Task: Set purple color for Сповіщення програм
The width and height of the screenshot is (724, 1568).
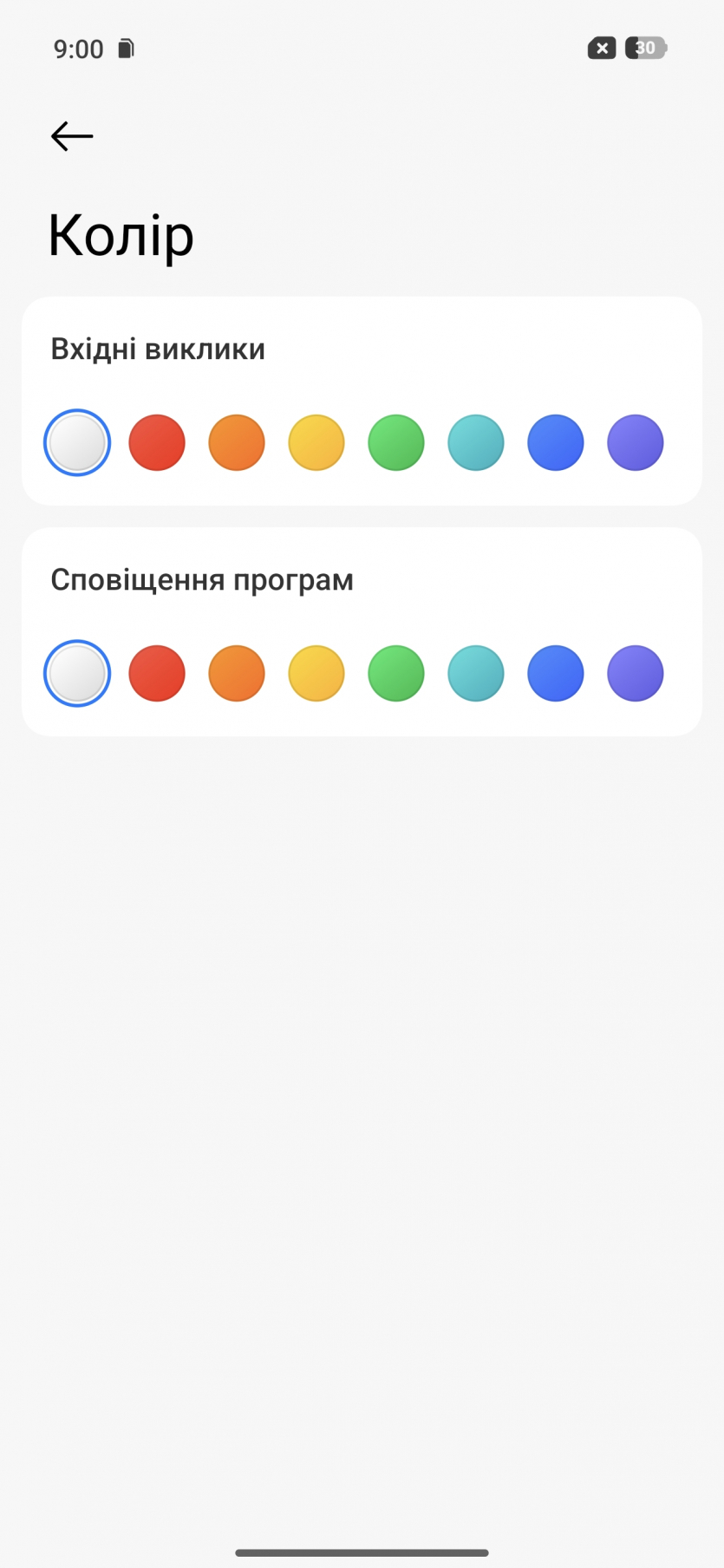Action: click(x=636, y=673)
